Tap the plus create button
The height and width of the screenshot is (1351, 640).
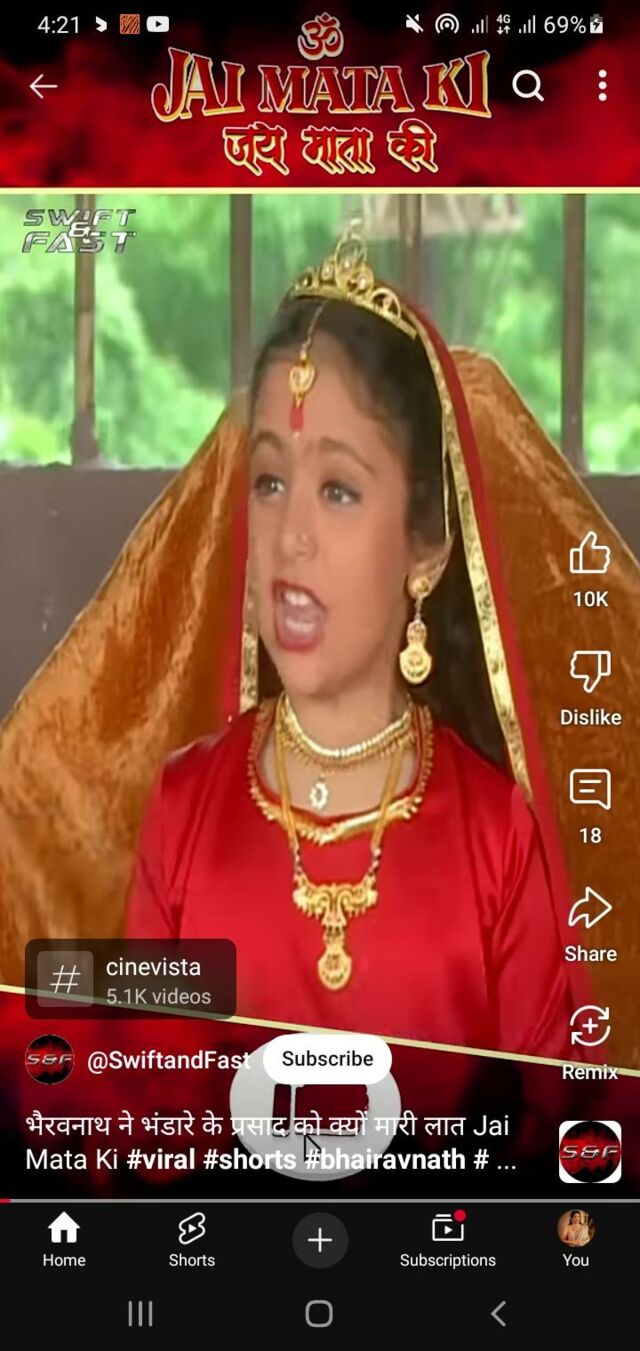[320, 1241]
